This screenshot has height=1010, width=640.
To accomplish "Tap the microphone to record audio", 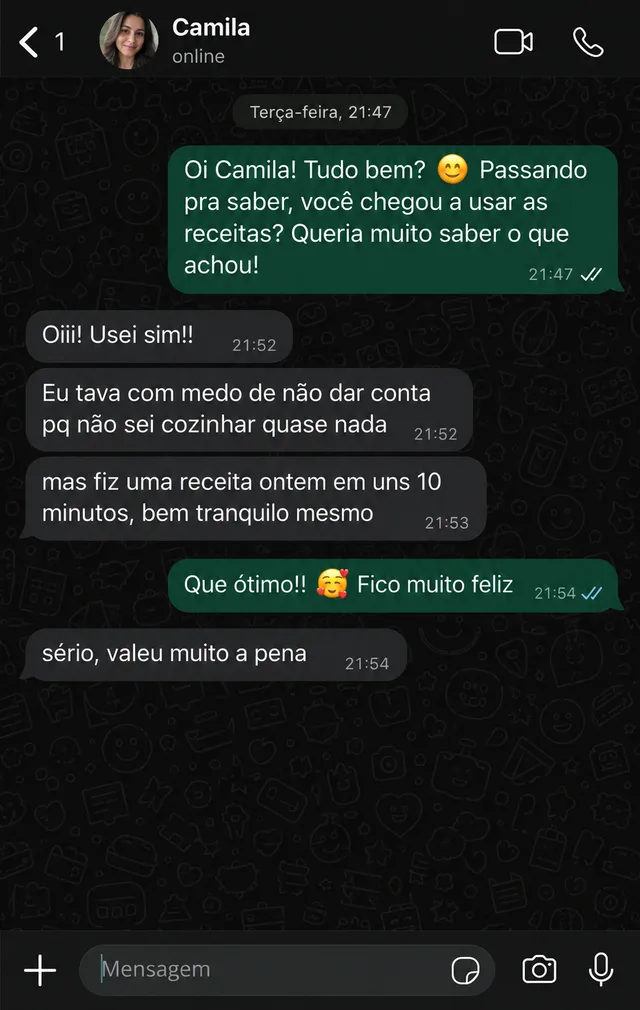I will 601,969.
